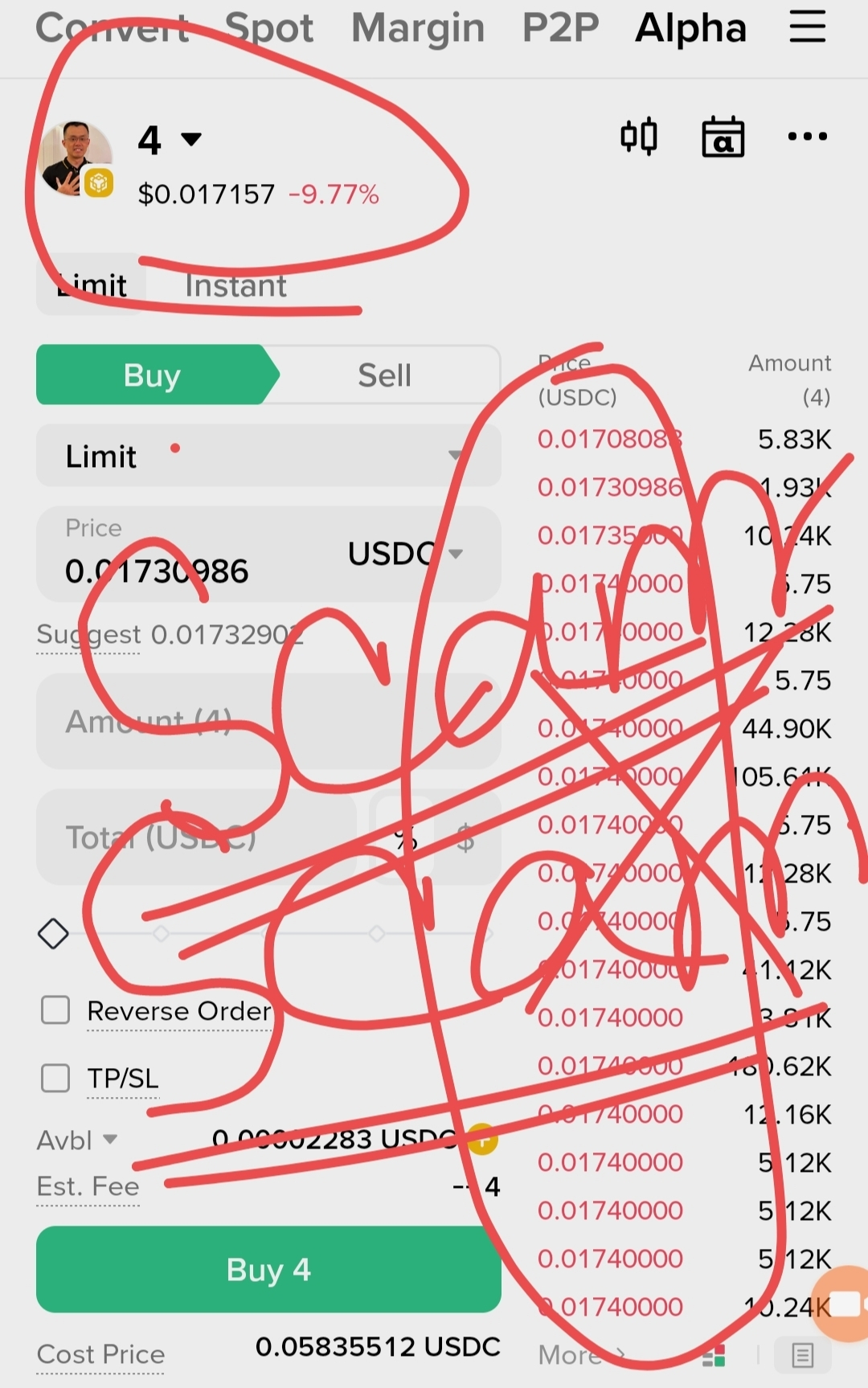Add funds with the yellow plus icon

coord(482,1139)
